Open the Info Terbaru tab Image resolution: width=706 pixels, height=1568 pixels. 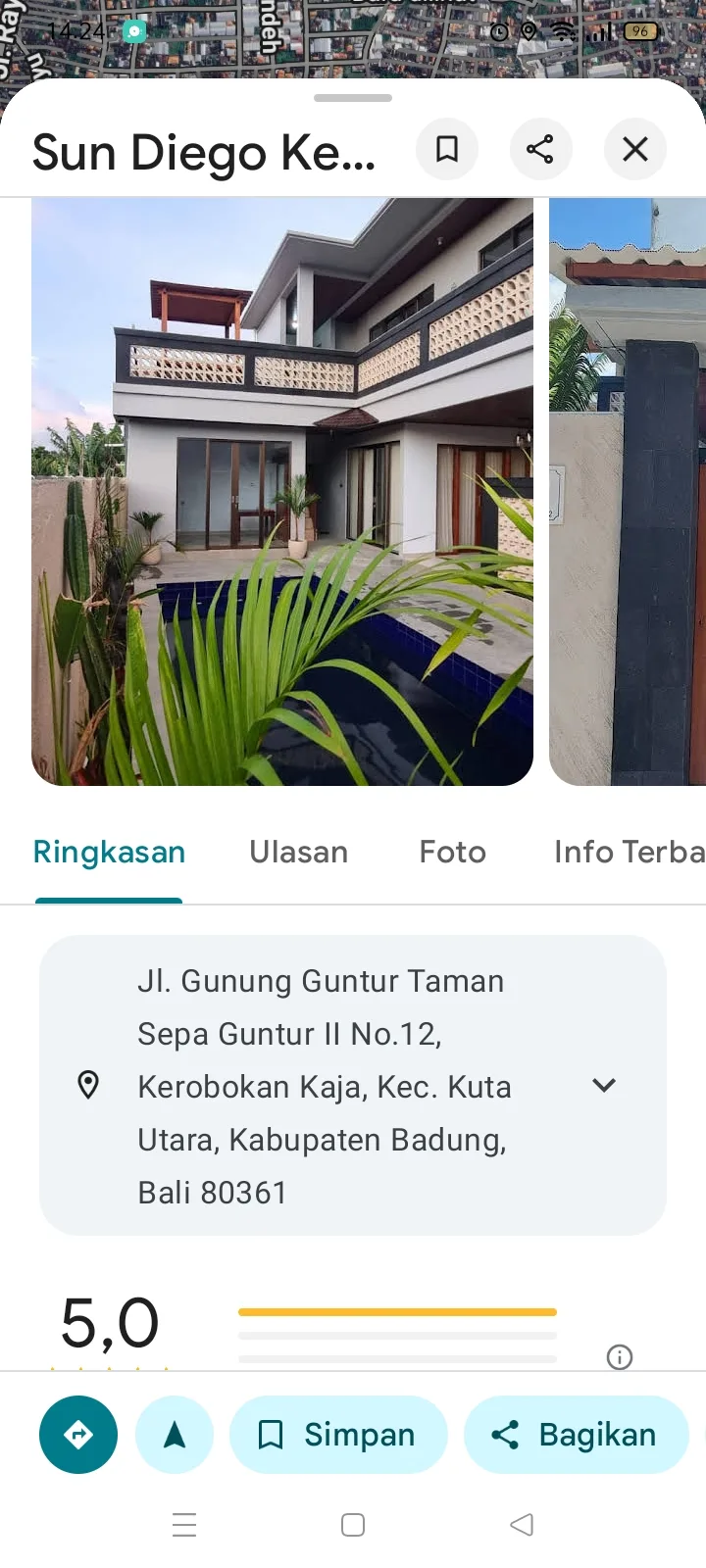tap(630, 852)
